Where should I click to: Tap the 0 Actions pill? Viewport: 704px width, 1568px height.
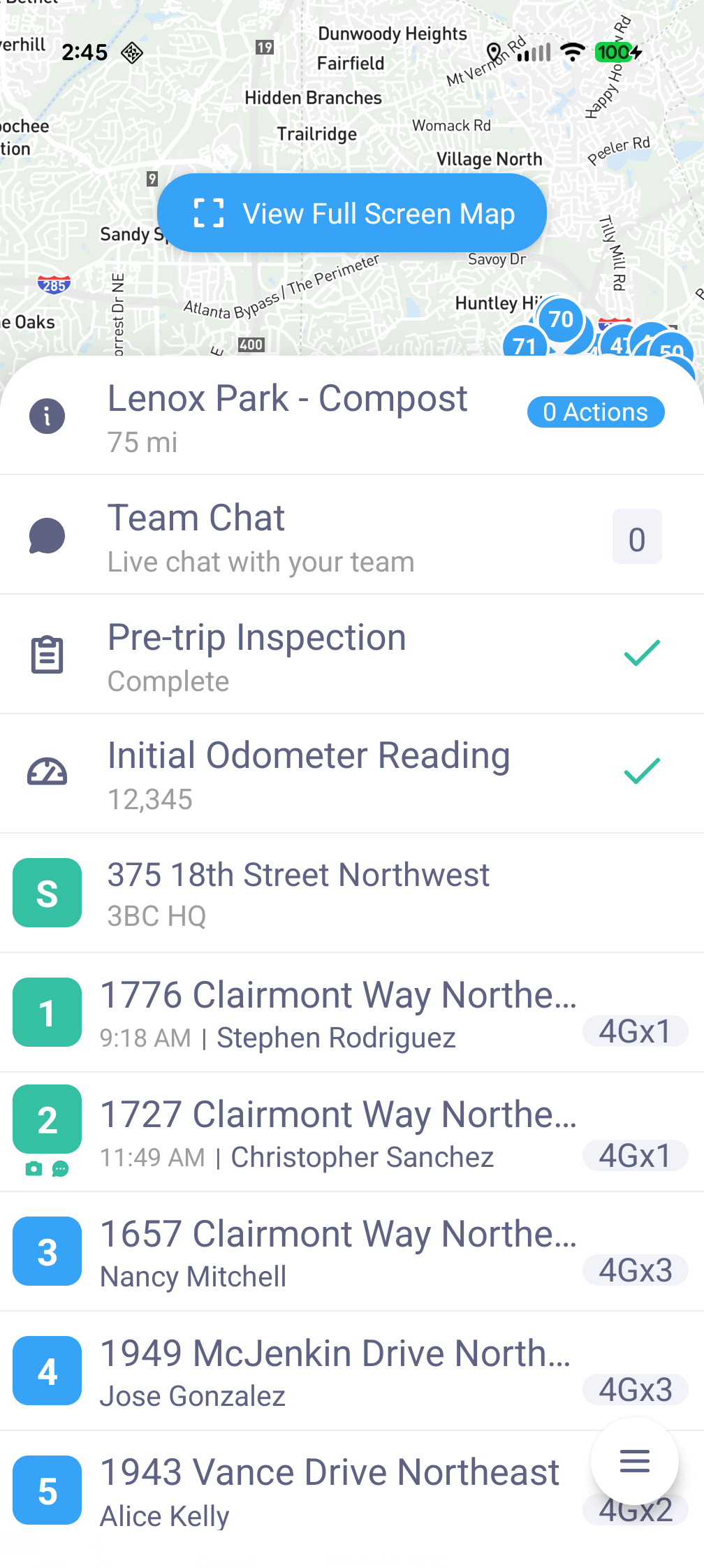point(595,412)
